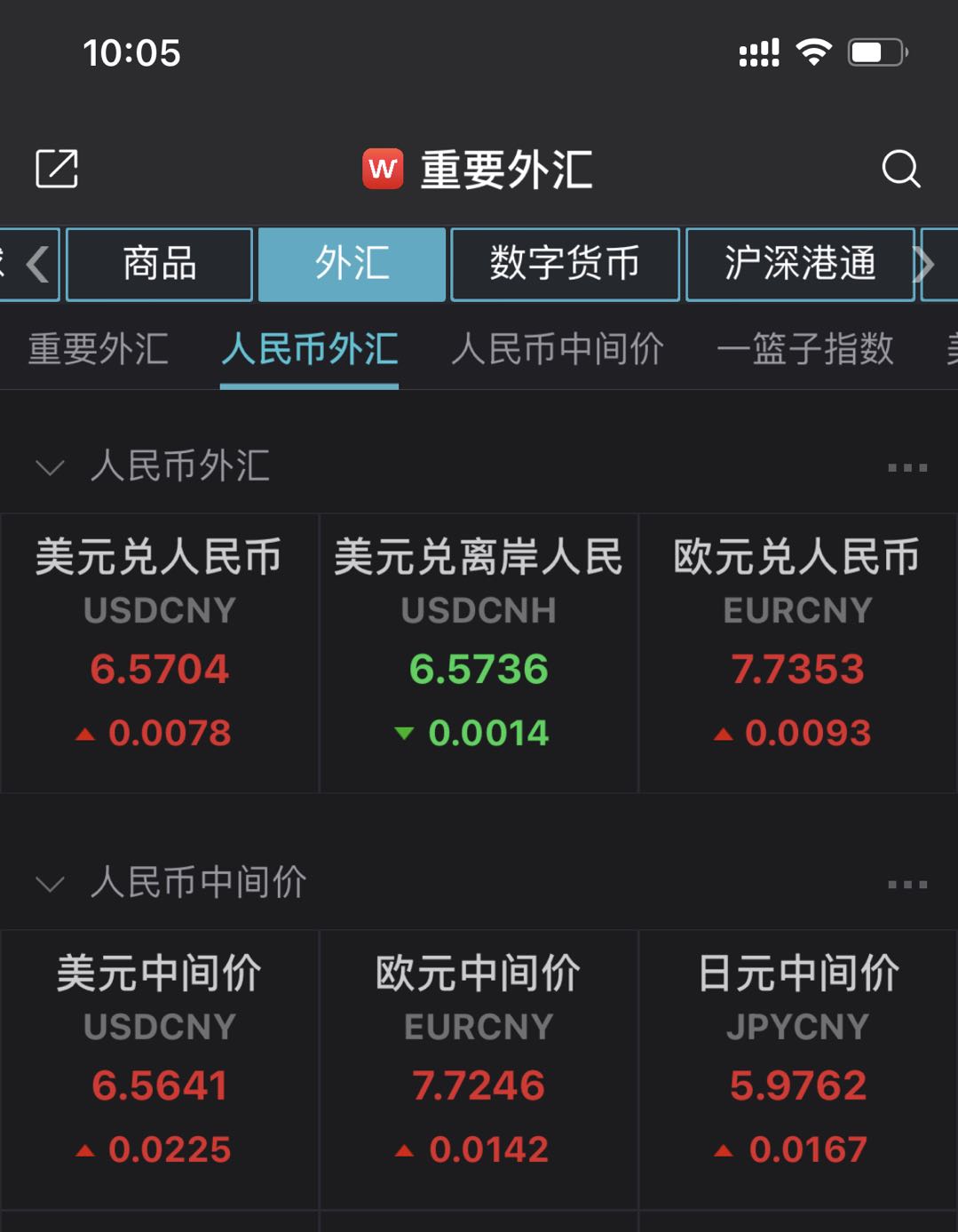Tap the right arrow of the category bar
Viewport: 958px width, 1232px height.
pyautogui.click(x=927, y=265)
